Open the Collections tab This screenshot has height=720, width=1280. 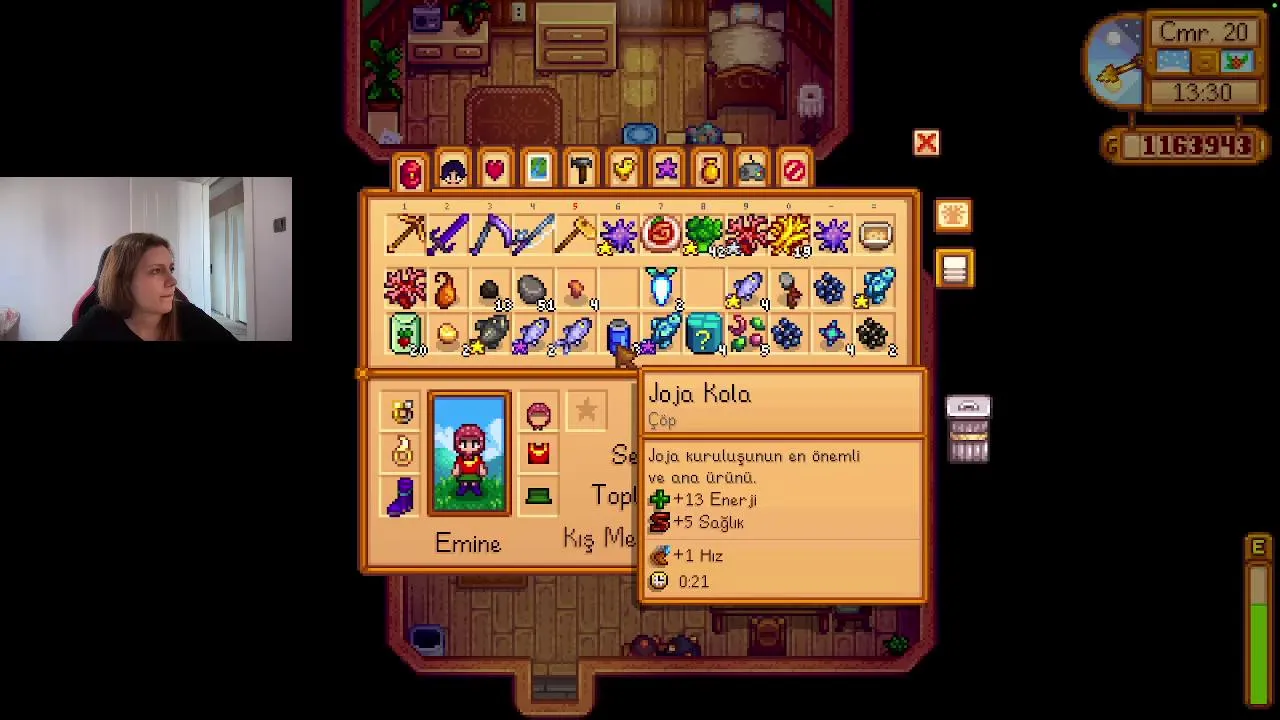click(x=709, y=172)
